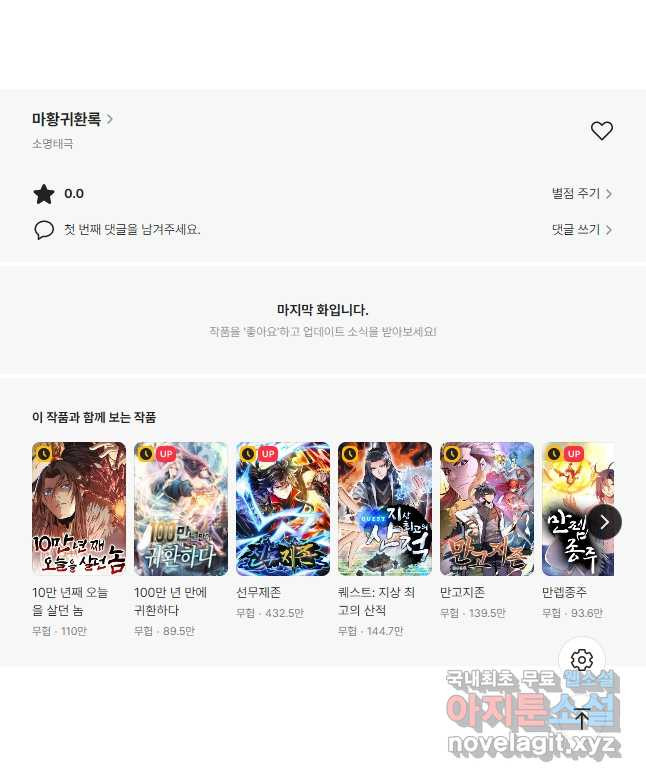Show next recommended series with the arrow
The width and height of the screenshot is (646, 782).
[604, 521]
